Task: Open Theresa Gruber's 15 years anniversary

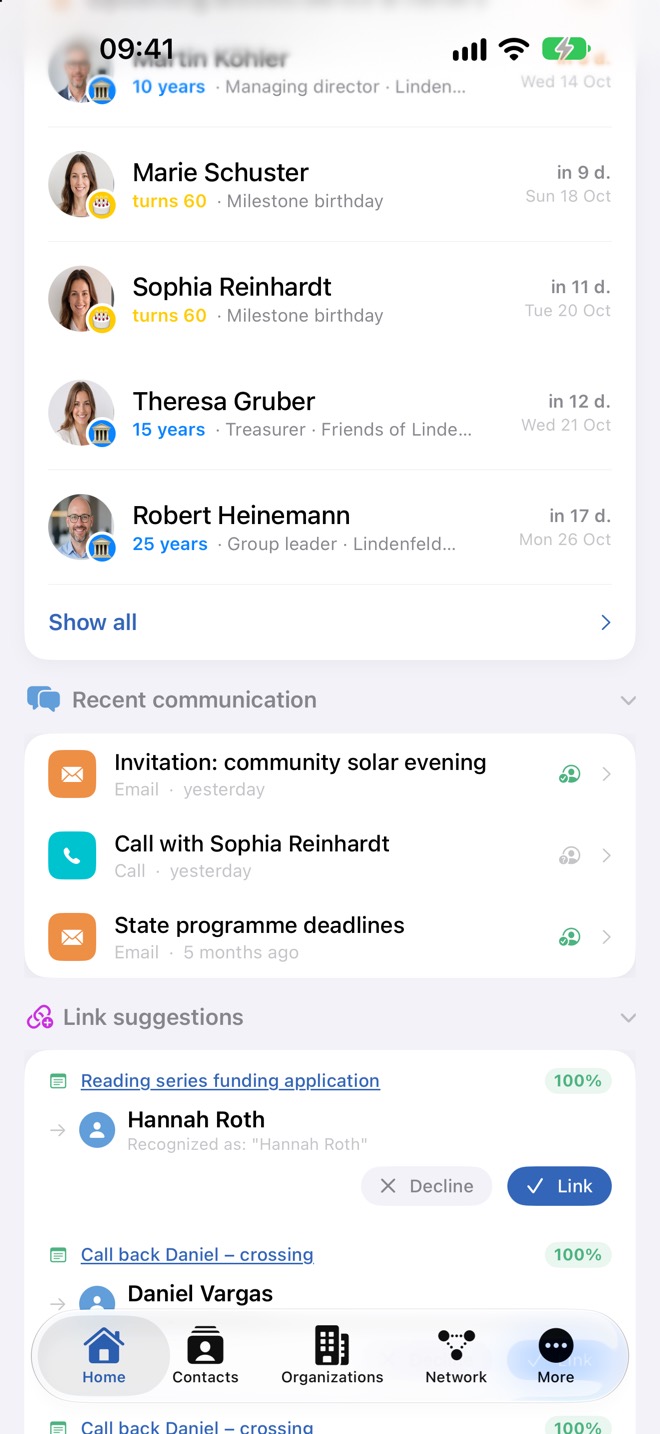Action: pyautogui.click(x=330, y=413)
